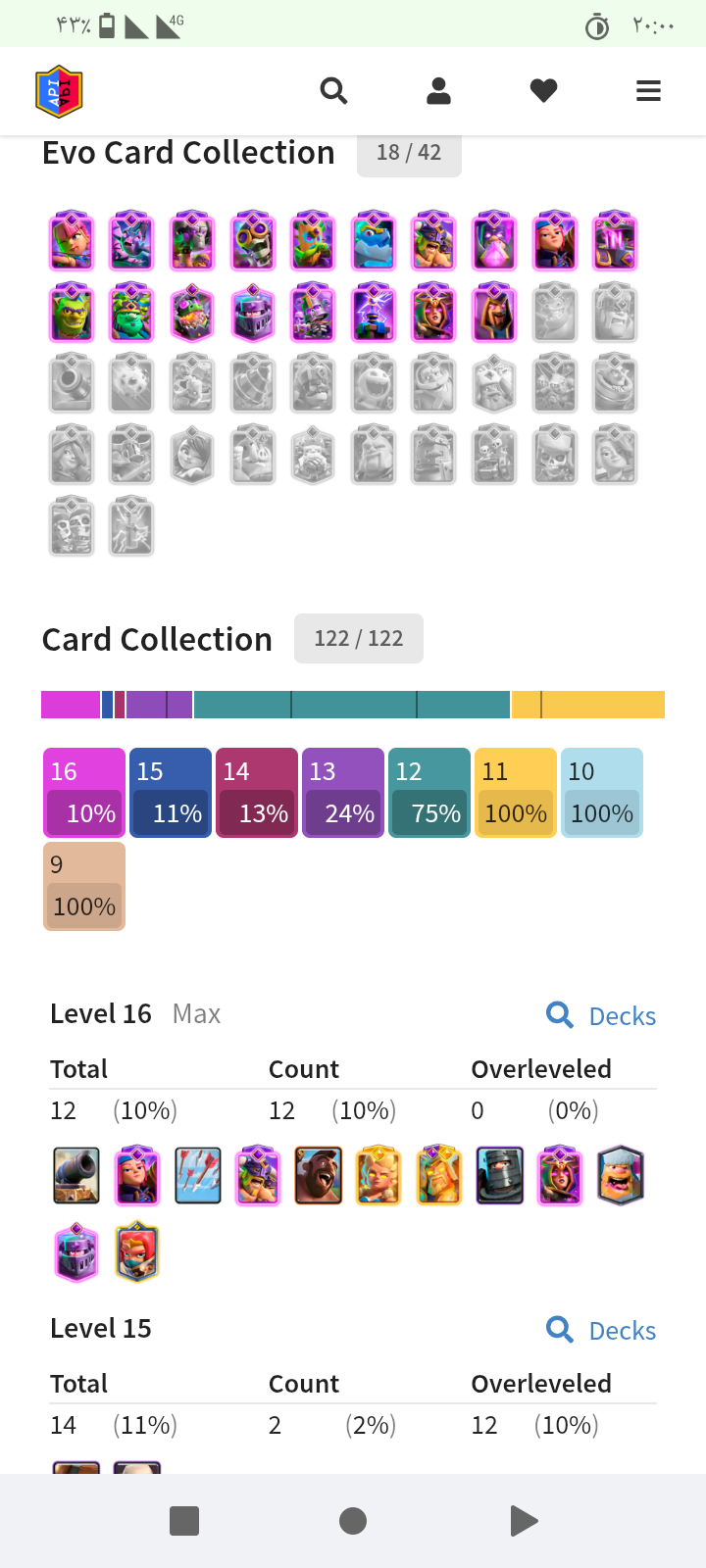706x1568 pixels.
Task: Open the Hog Rider card in Level 16
Action: click(319, 1175)
